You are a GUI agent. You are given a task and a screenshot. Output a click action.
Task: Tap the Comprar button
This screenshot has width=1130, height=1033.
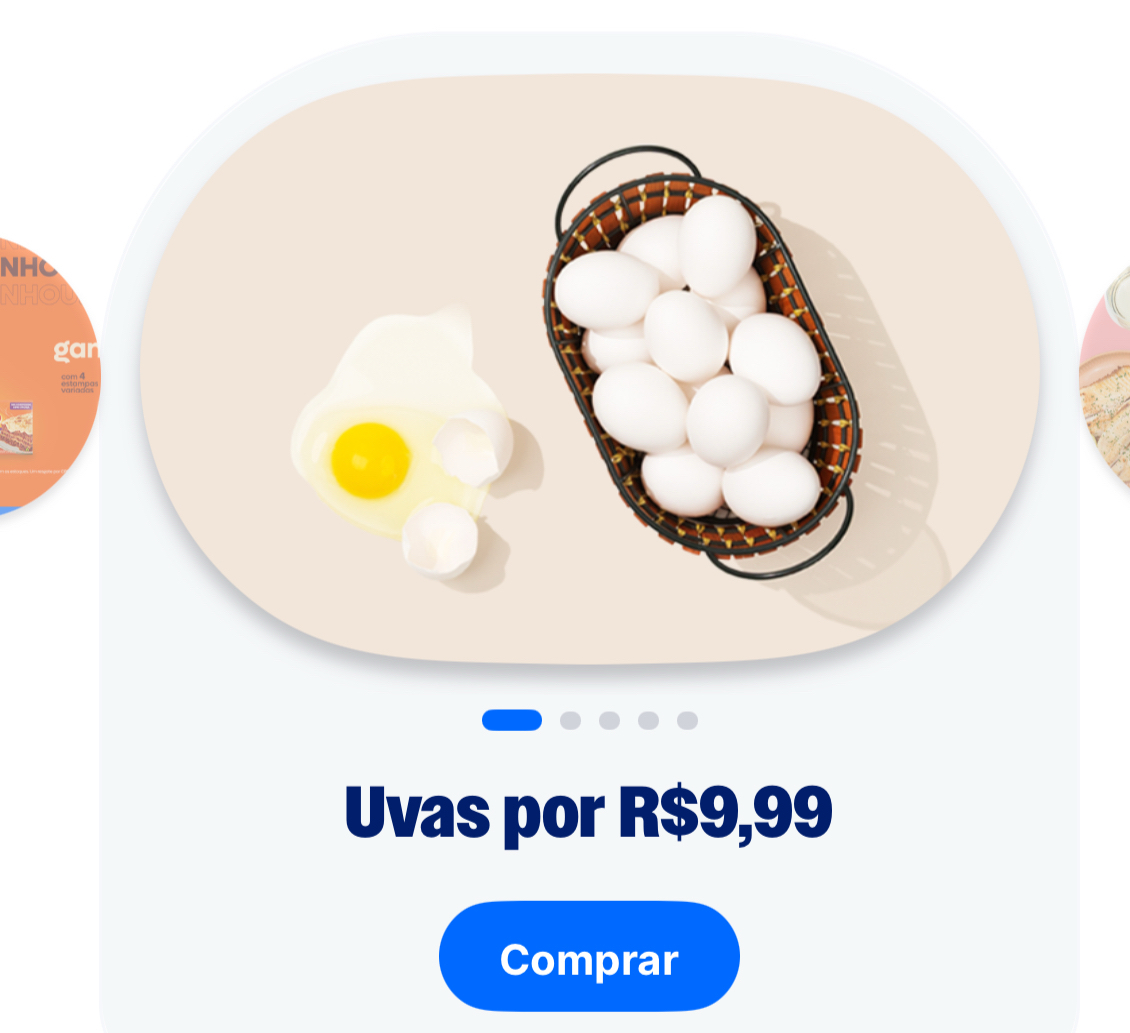point(589,957)
